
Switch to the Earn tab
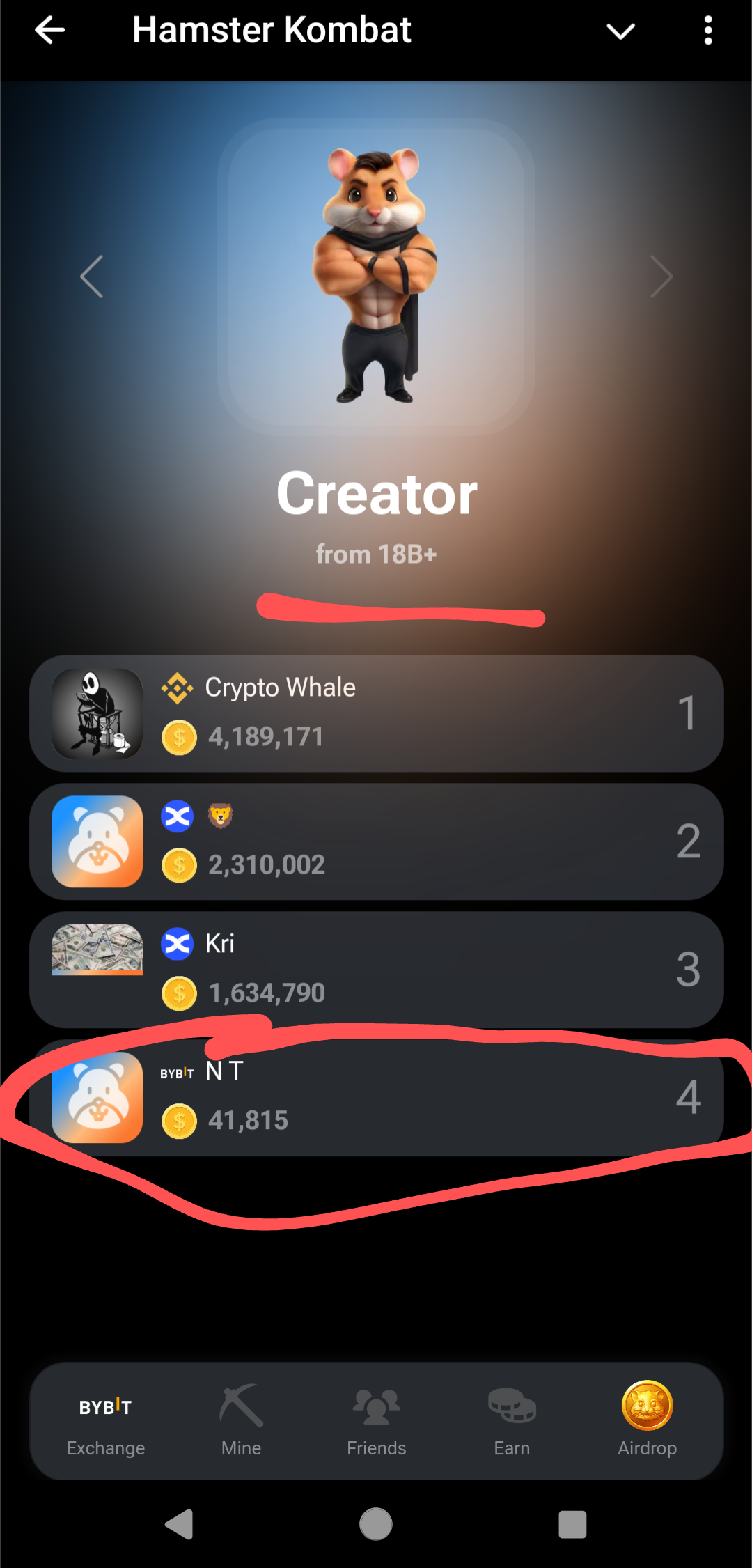click(512, 1422)
